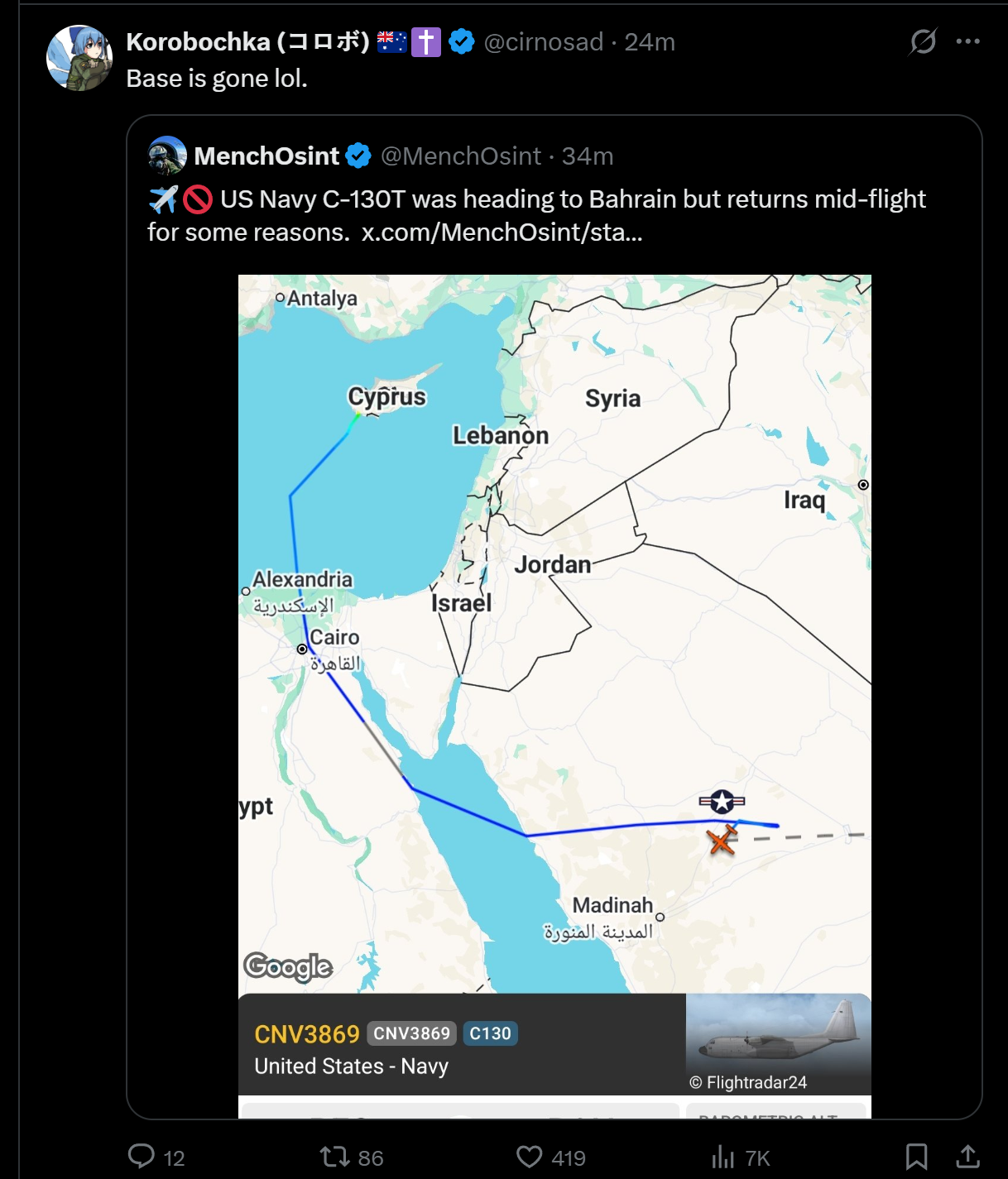1008x1179 pixels.
Task: Open Korobochka's profile avatar
Action: (x=79, y=58)
